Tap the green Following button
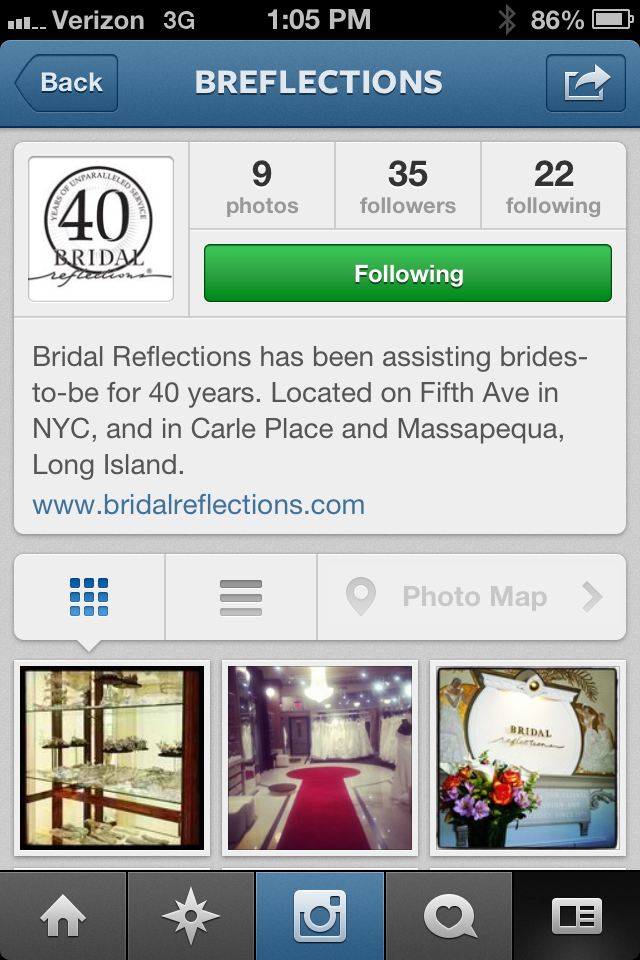Image resolution: width=640 pixels, height=960 pixels. (x=407, y=273)
